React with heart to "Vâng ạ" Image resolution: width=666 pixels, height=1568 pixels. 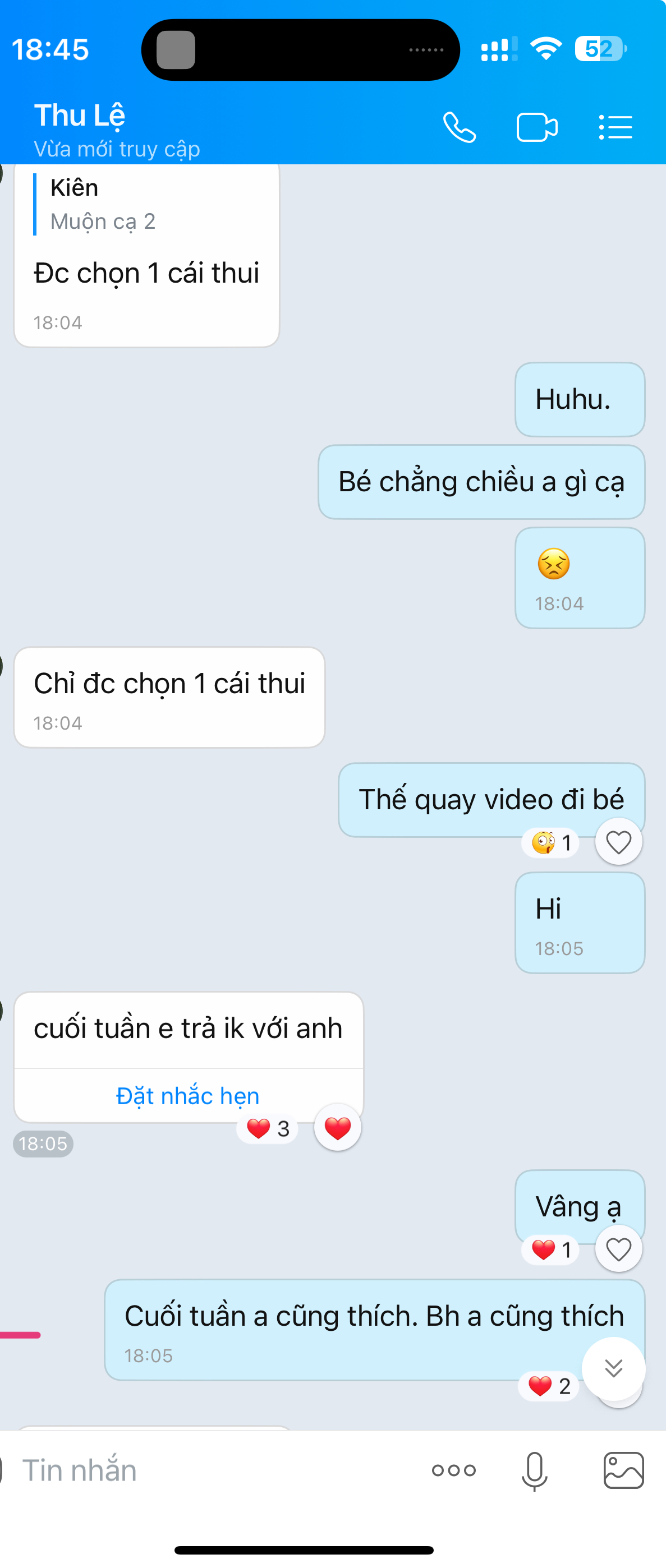[618, 1249]
